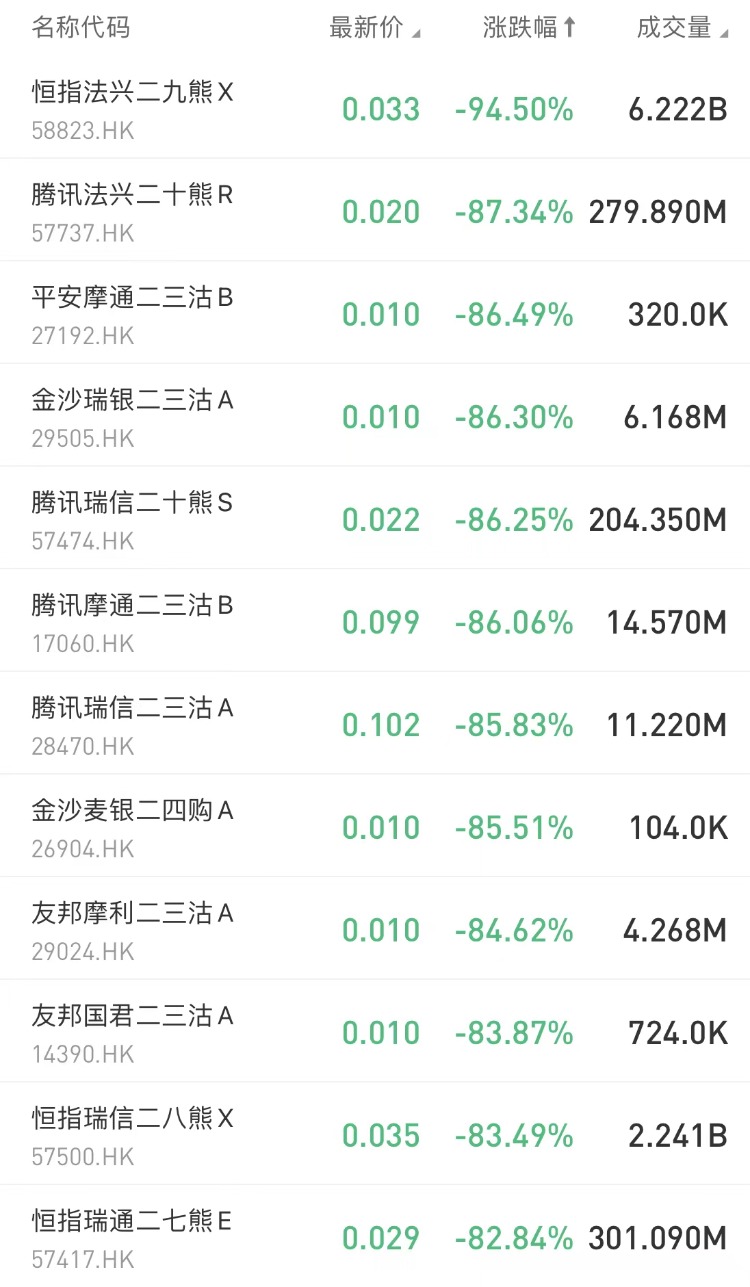750x1287 pixels.
Task: View 恒指瑞通二七熊E 57417.HK details
Action: click(375, 1236)
